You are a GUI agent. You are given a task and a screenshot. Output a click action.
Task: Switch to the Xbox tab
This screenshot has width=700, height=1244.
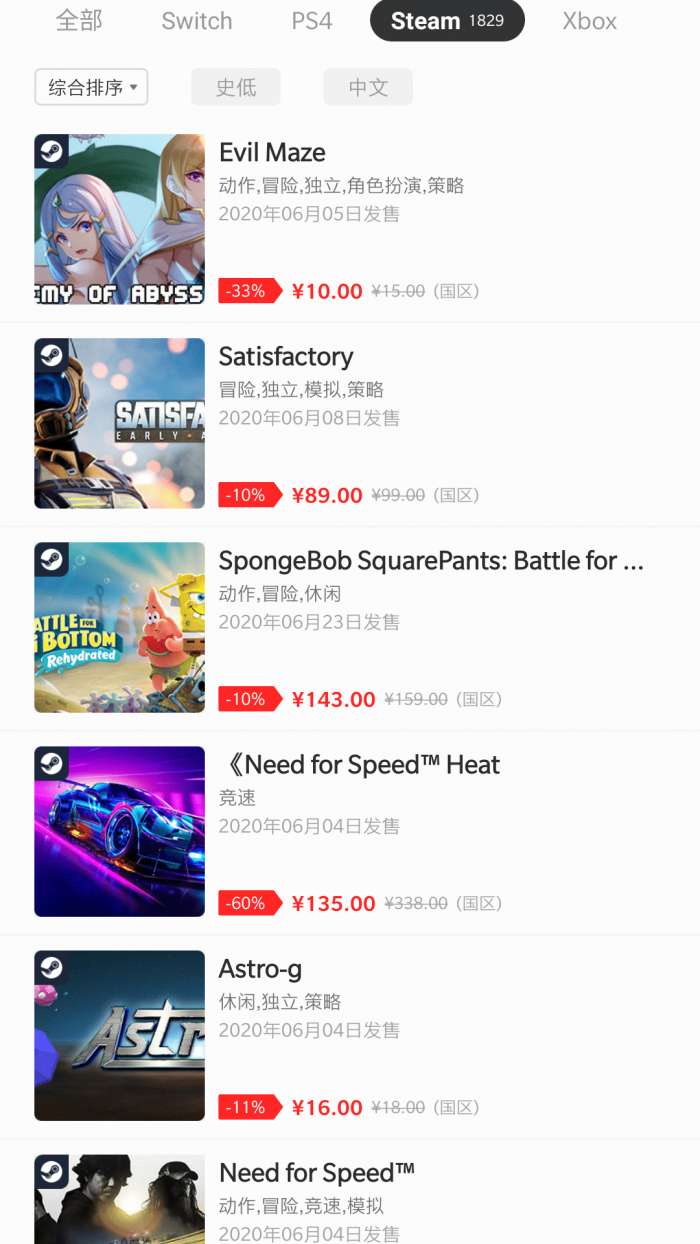pos(589,21)
